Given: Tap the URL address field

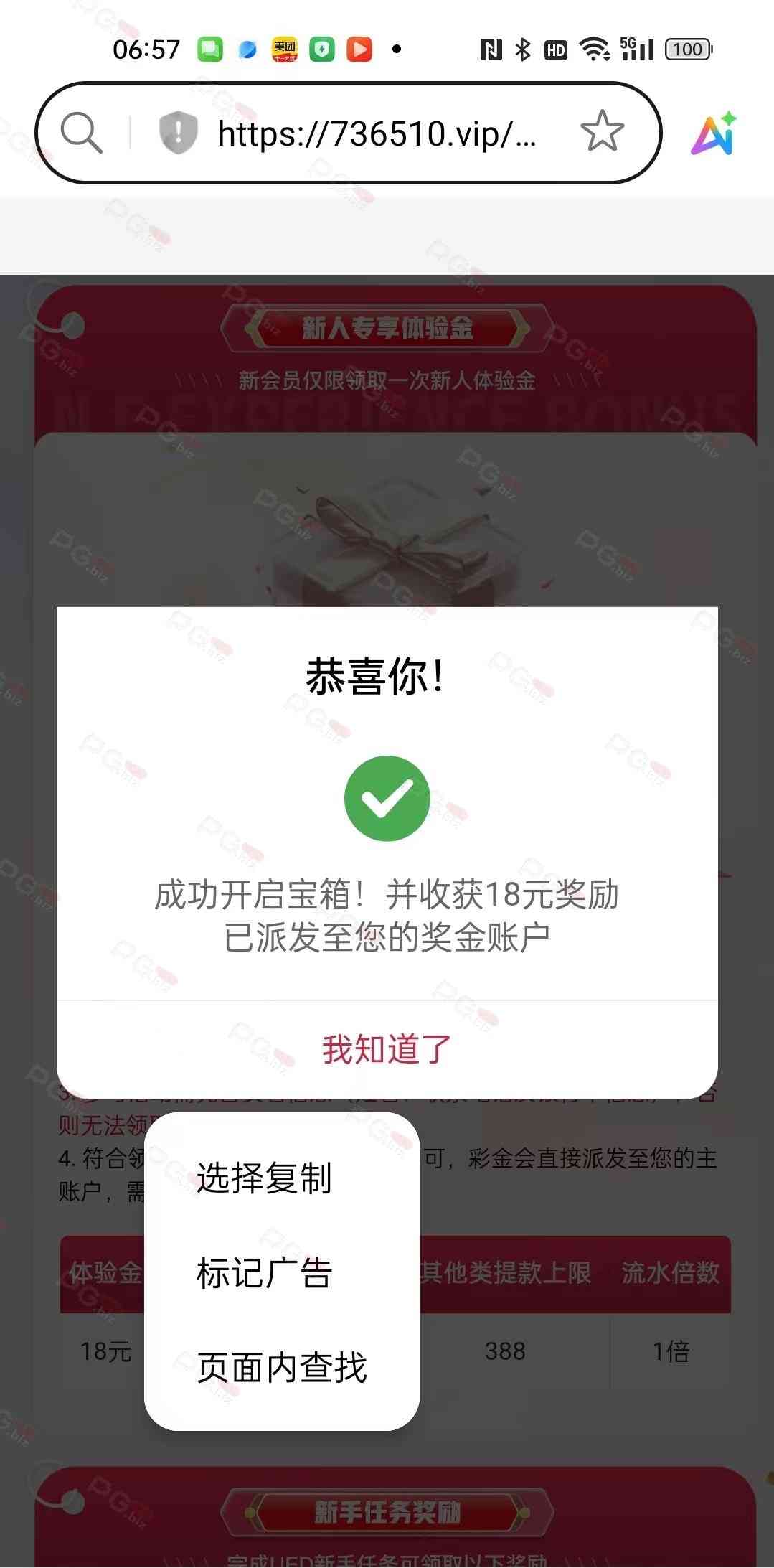Looking at the screenshot, I should click(377, 133).
